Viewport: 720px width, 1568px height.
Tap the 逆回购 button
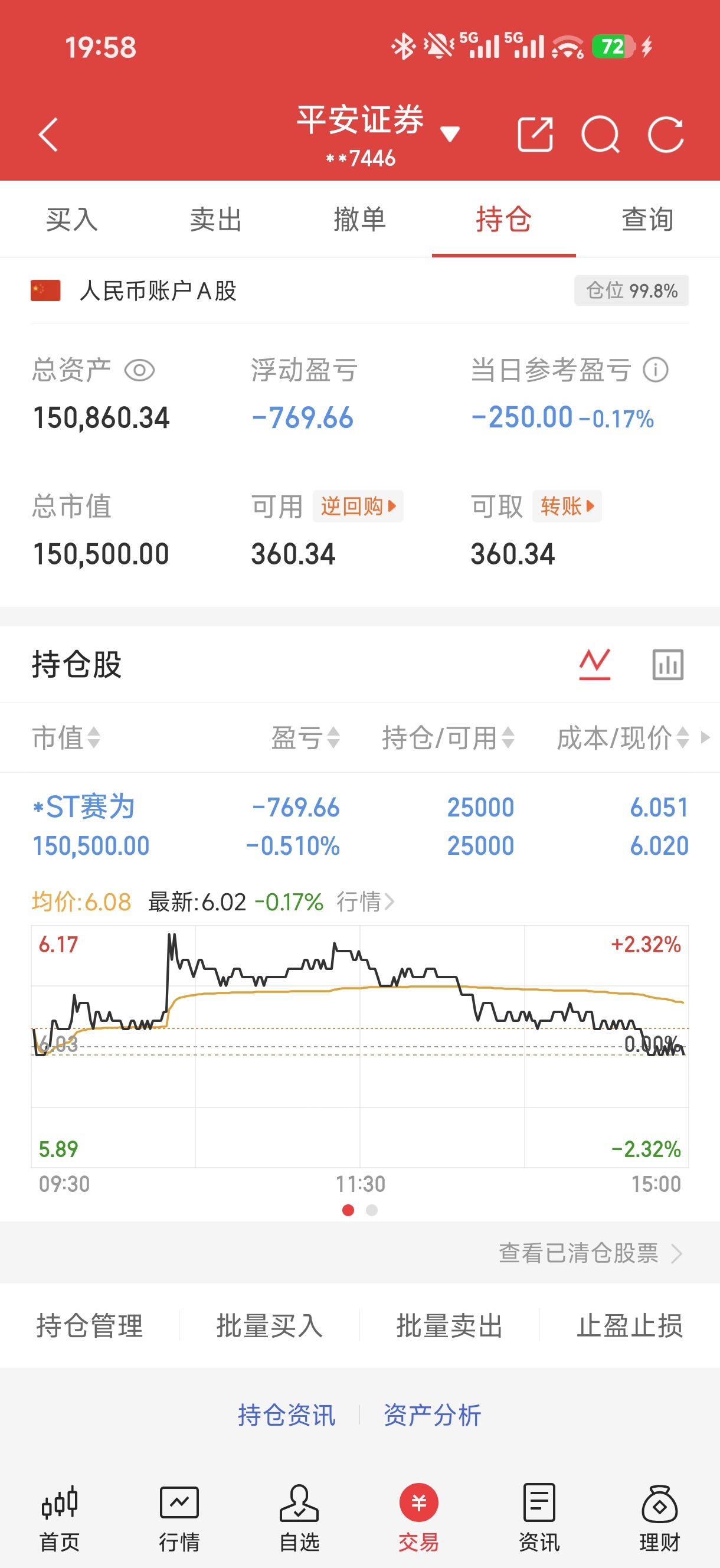click(x=358, y=506)
